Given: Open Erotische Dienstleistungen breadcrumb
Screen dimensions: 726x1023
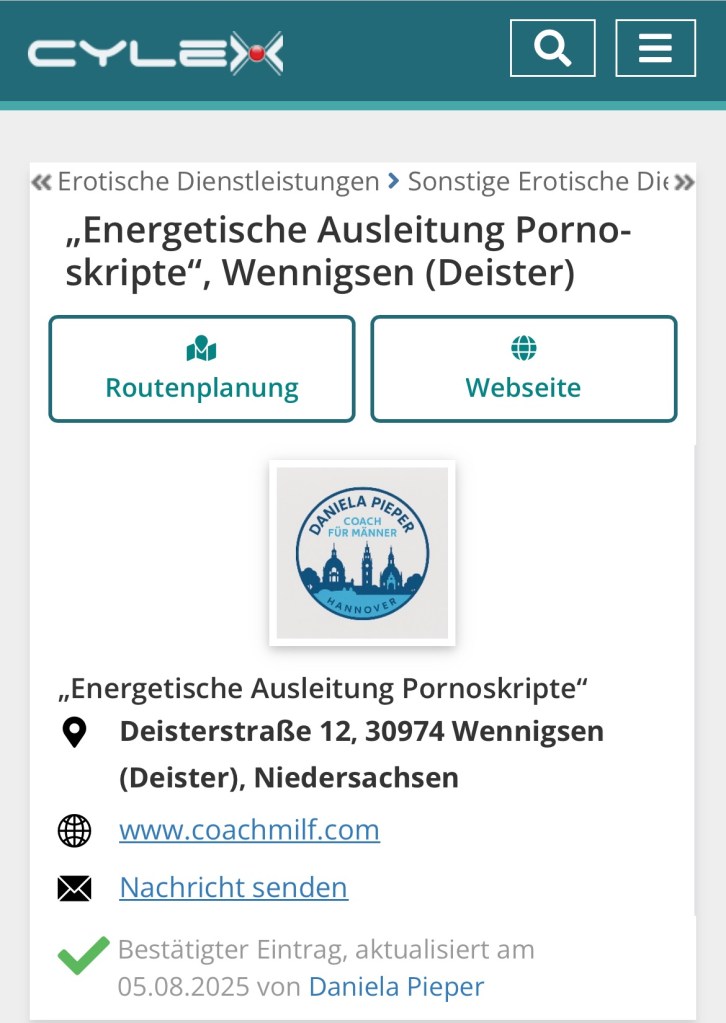Looking at the screenshot, I should (x=218, y=182).
